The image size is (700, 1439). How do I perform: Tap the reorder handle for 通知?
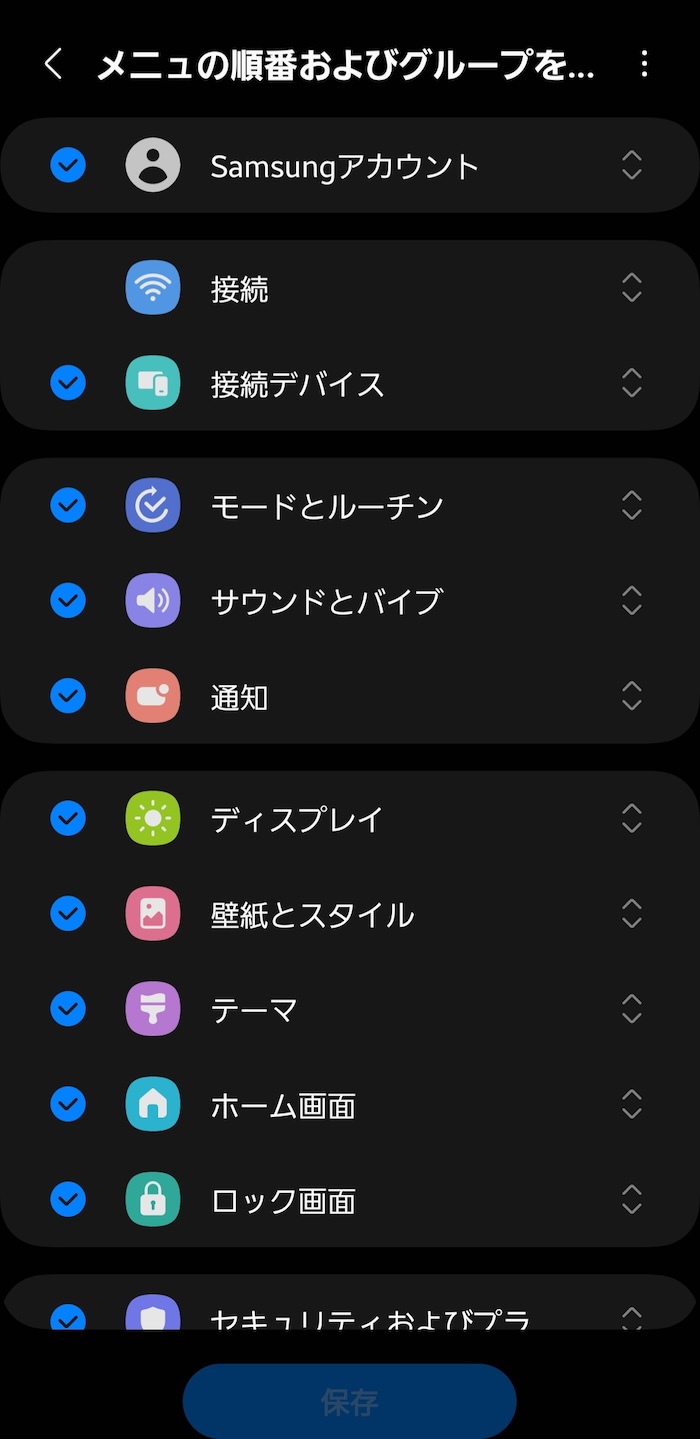[631, 695]
